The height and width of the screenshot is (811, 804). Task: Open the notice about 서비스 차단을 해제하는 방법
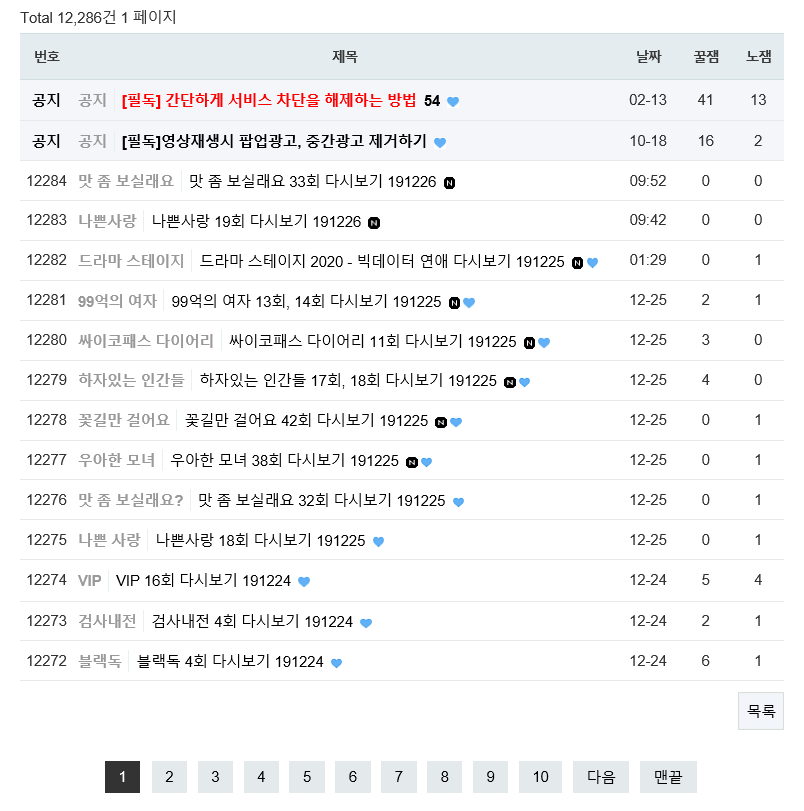point(268,100)
